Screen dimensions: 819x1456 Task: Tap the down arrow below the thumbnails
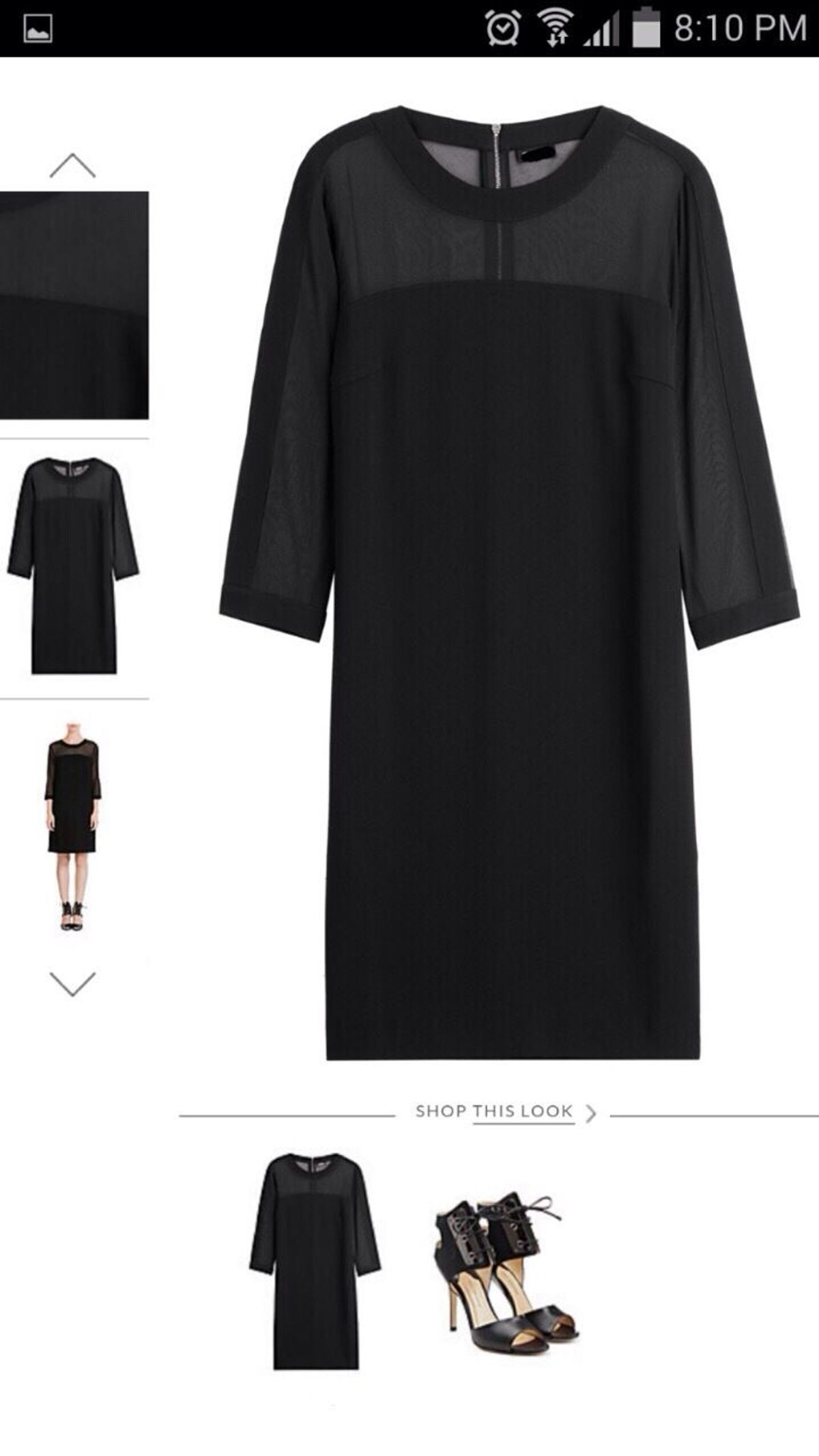tap(72, 984)
